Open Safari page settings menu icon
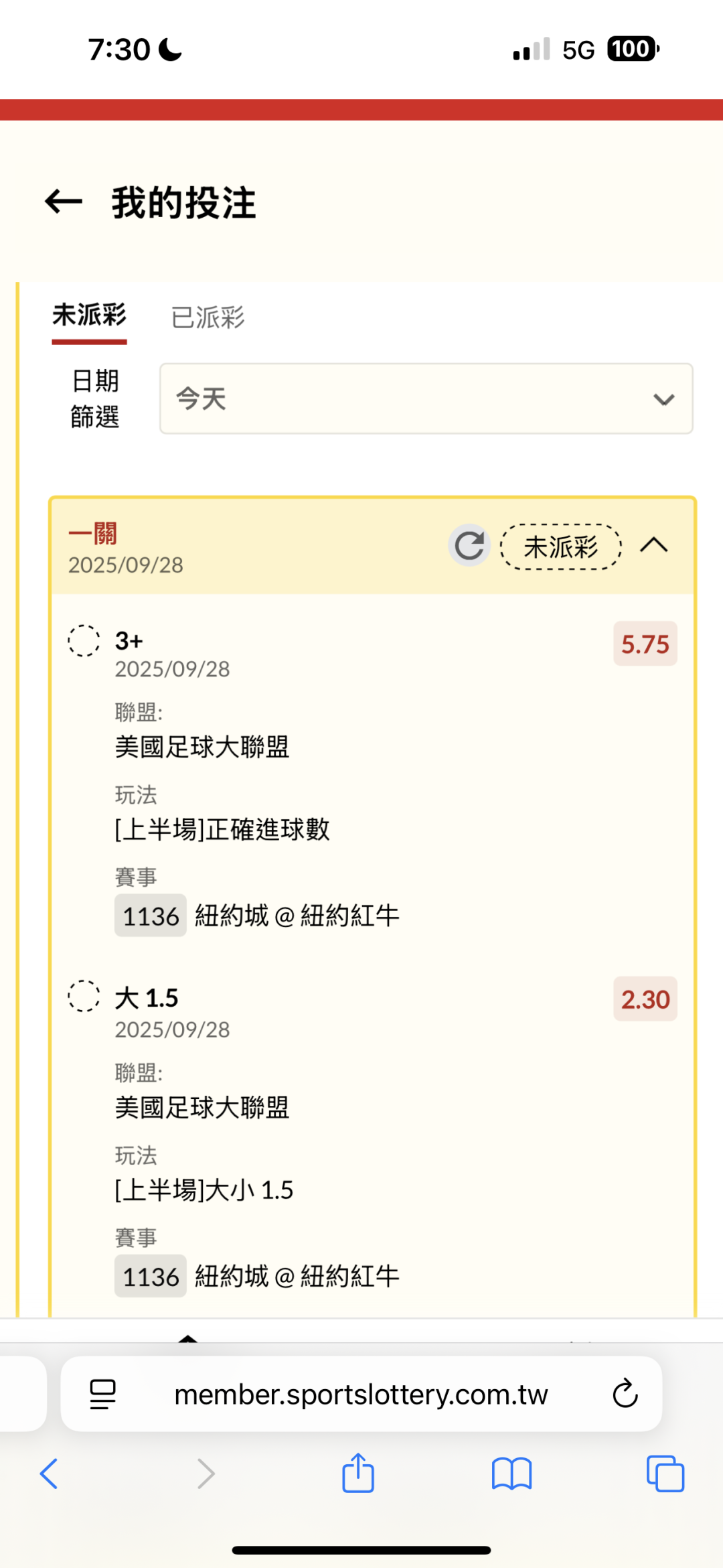 tap(102, 1395)
